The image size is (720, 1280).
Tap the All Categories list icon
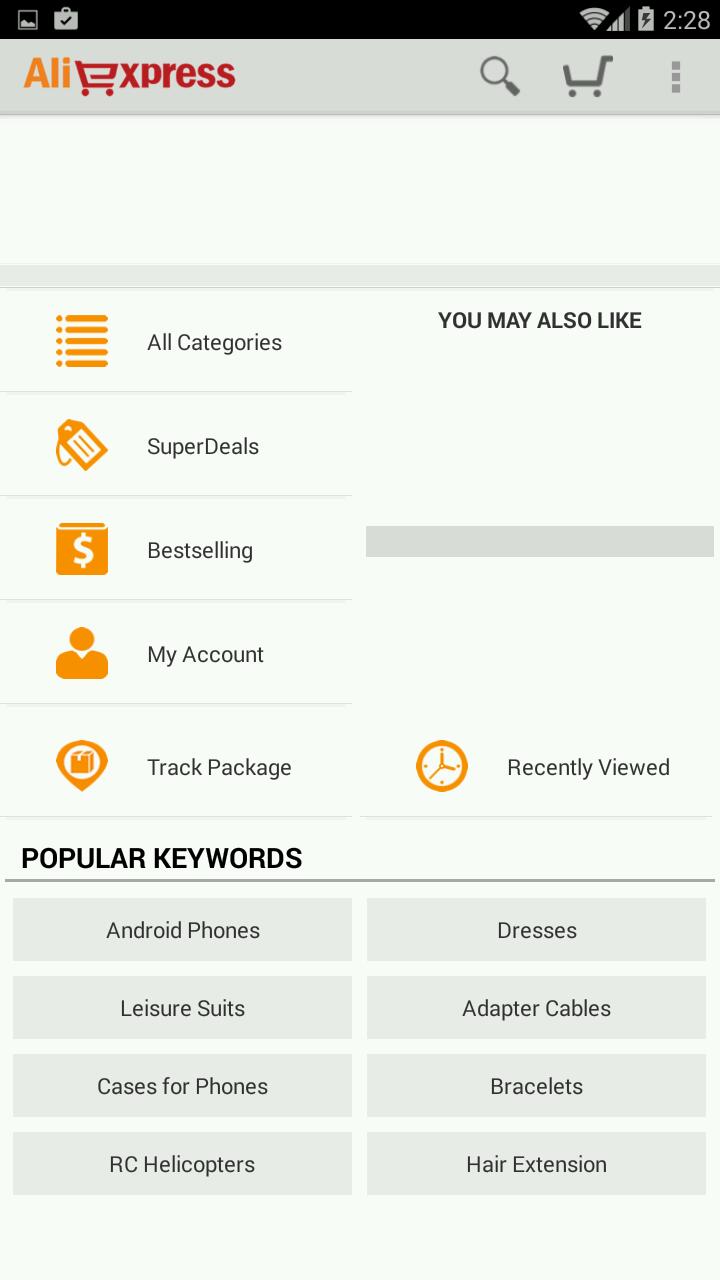pyautogui.click(x=81, y=340)
